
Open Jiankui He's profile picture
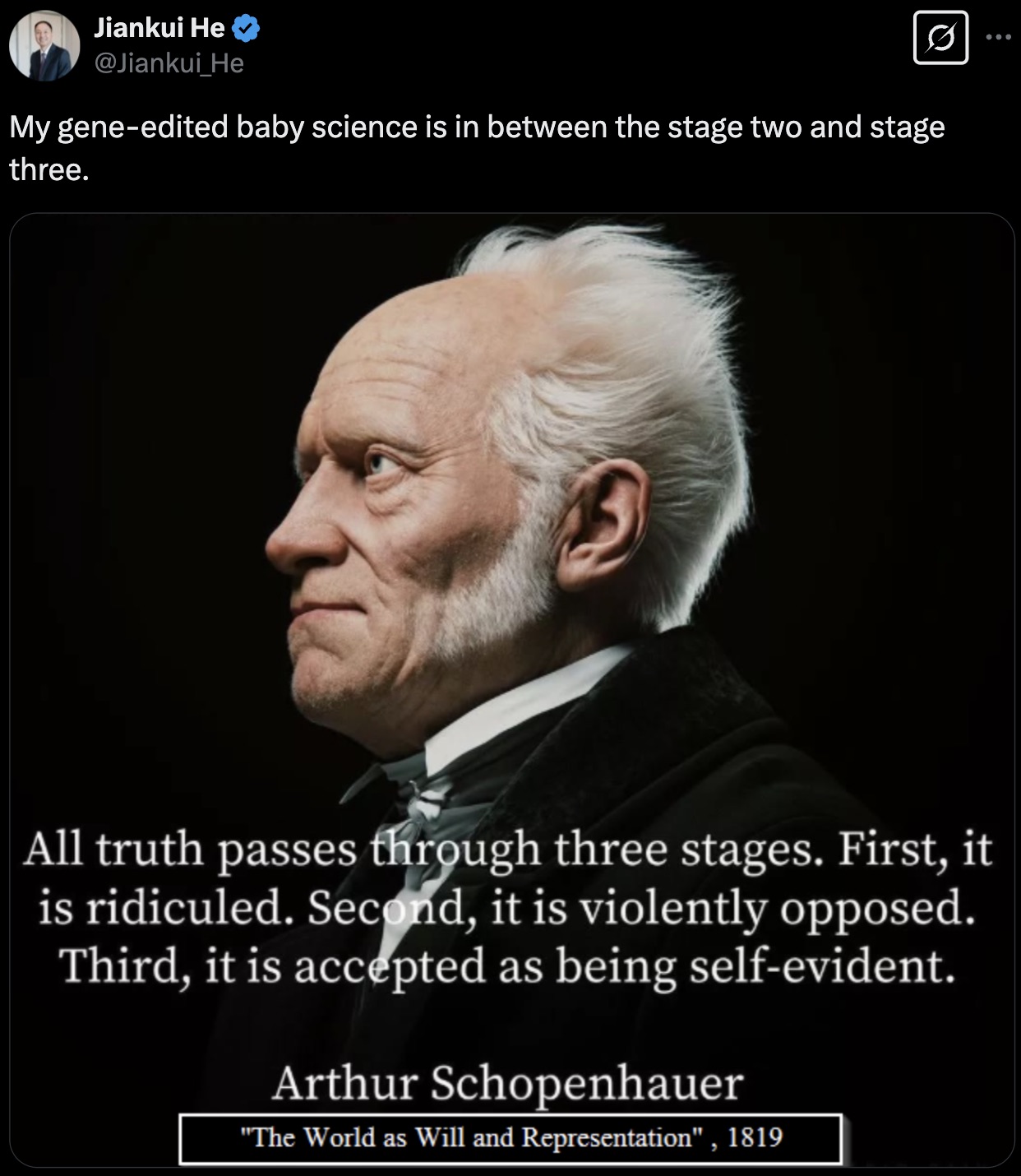tap(44, 46)
